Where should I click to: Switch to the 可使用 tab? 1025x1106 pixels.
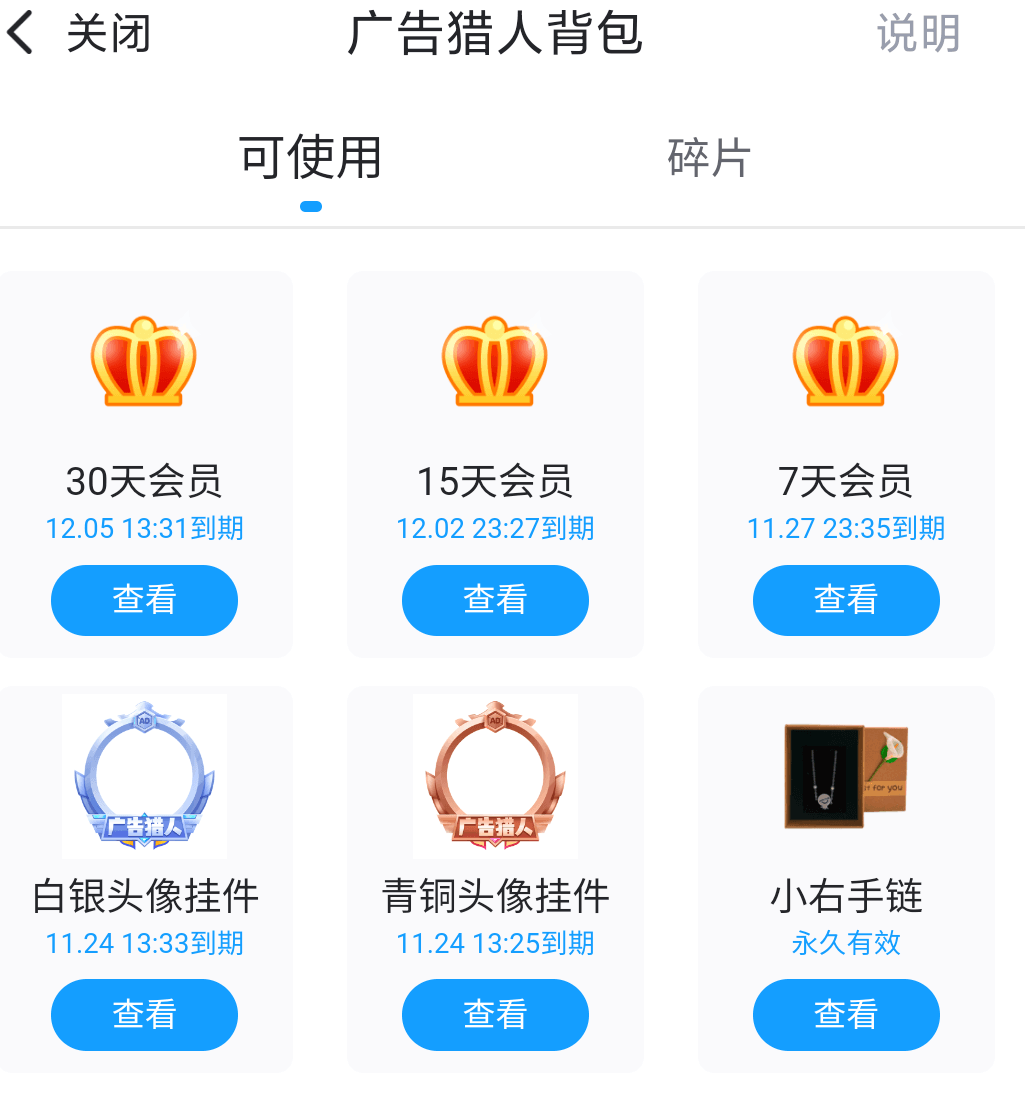pos(310,158)
